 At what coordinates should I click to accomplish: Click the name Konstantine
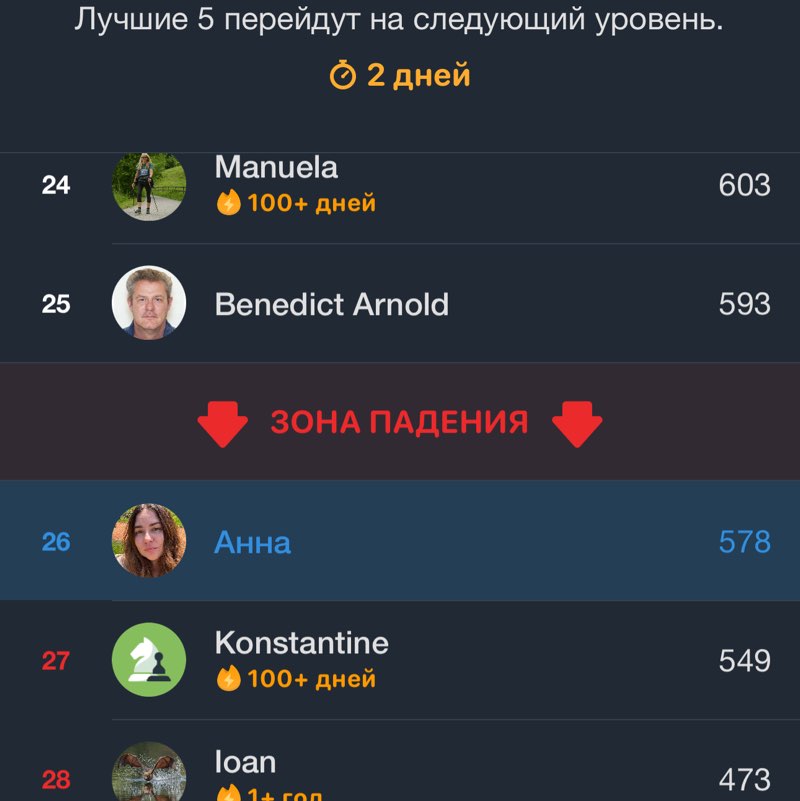point(301,644)
